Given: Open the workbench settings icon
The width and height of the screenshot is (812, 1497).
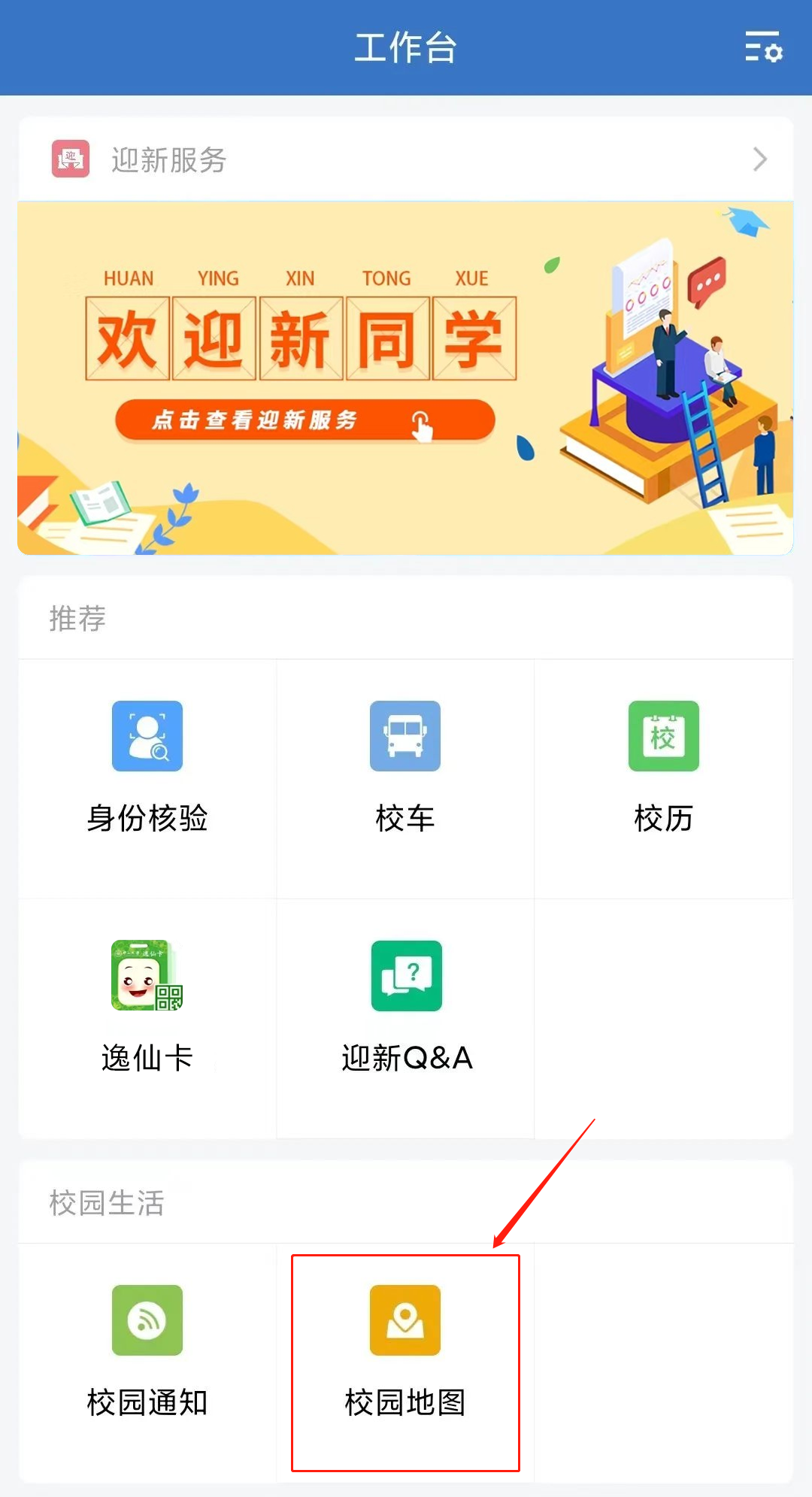Looking at the screenshot, I should 763,47.
